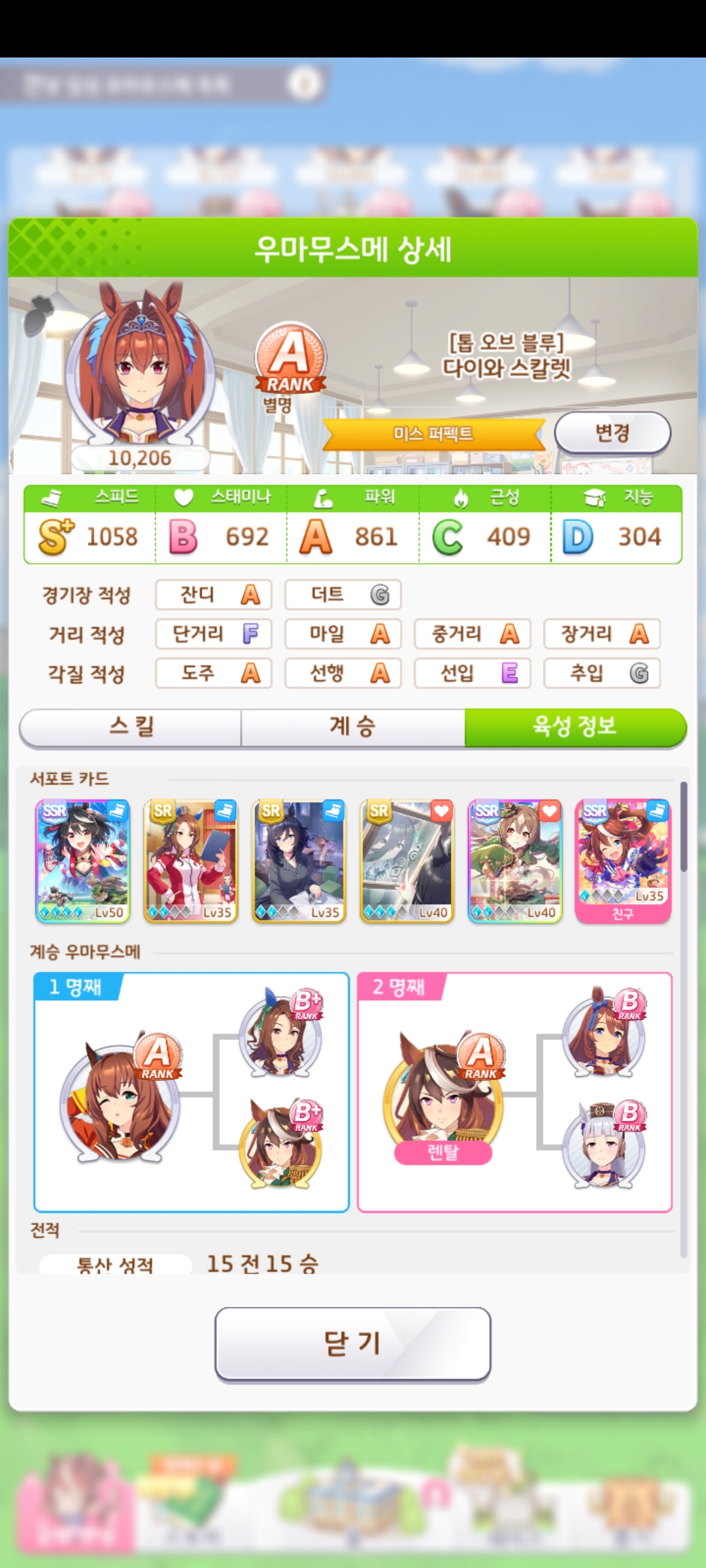The image size is (706, 1568).
Task: Switch to the 계승 tab
Action: [x=352, y=727]
